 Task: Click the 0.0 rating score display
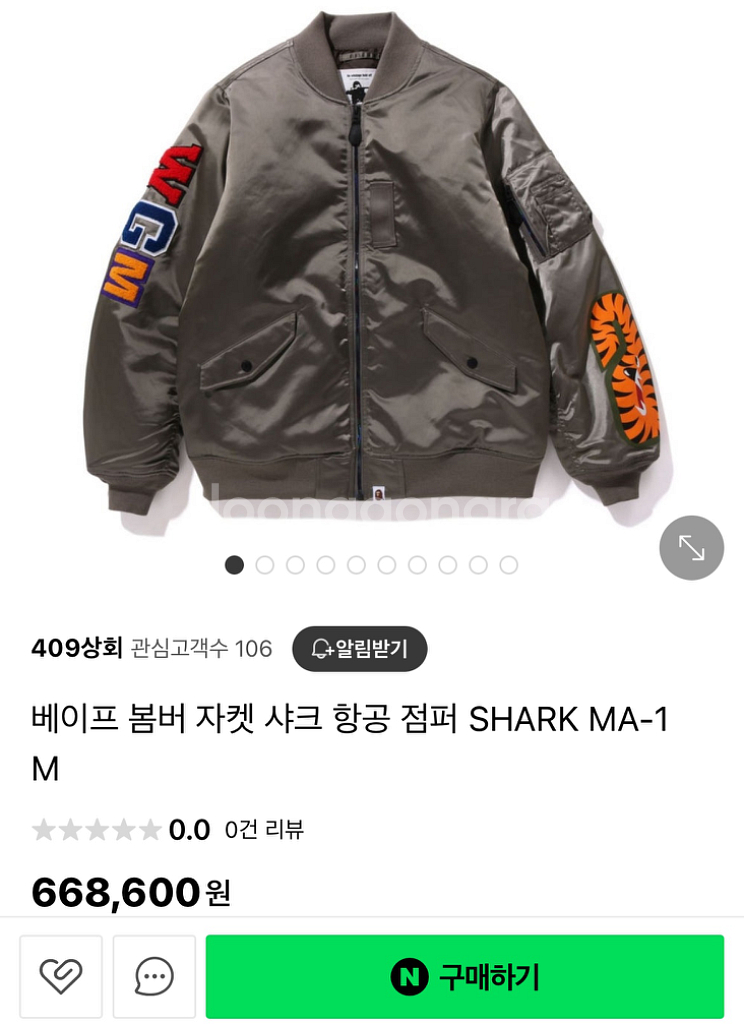point(189,830)
